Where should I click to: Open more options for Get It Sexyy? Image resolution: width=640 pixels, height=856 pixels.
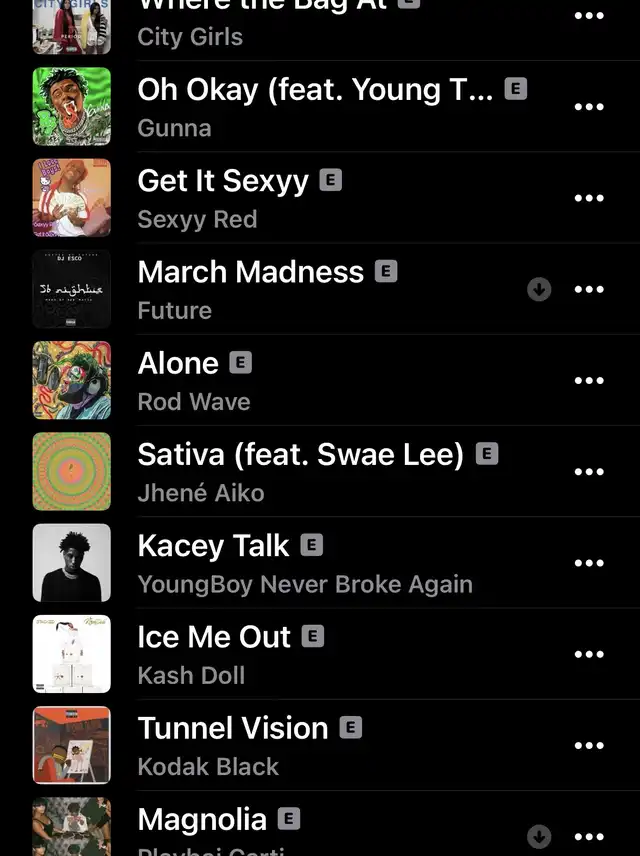[x=589, y=198]
